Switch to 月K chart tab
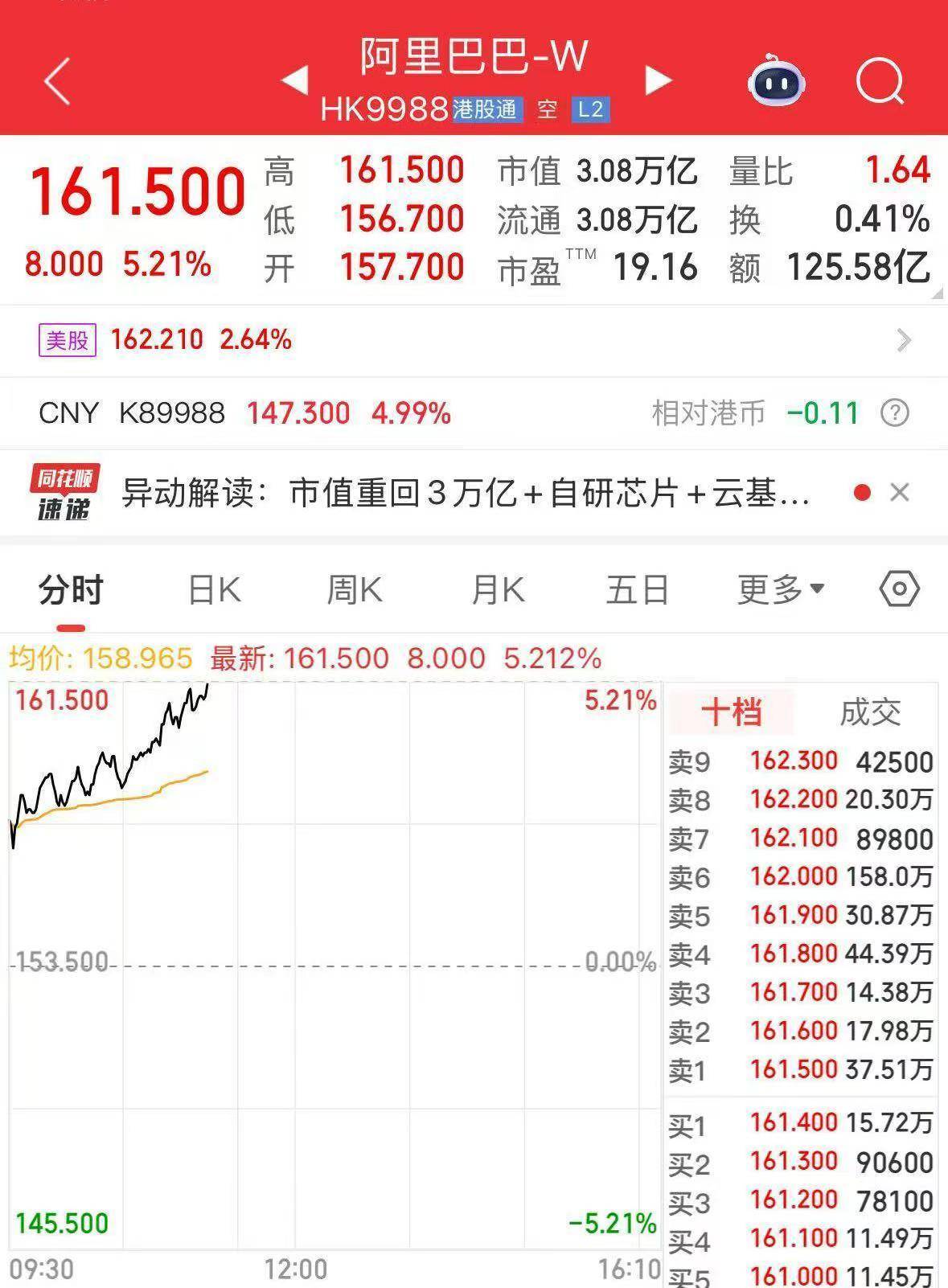Viewport: 948px width, 1288px height. [497, 591]
